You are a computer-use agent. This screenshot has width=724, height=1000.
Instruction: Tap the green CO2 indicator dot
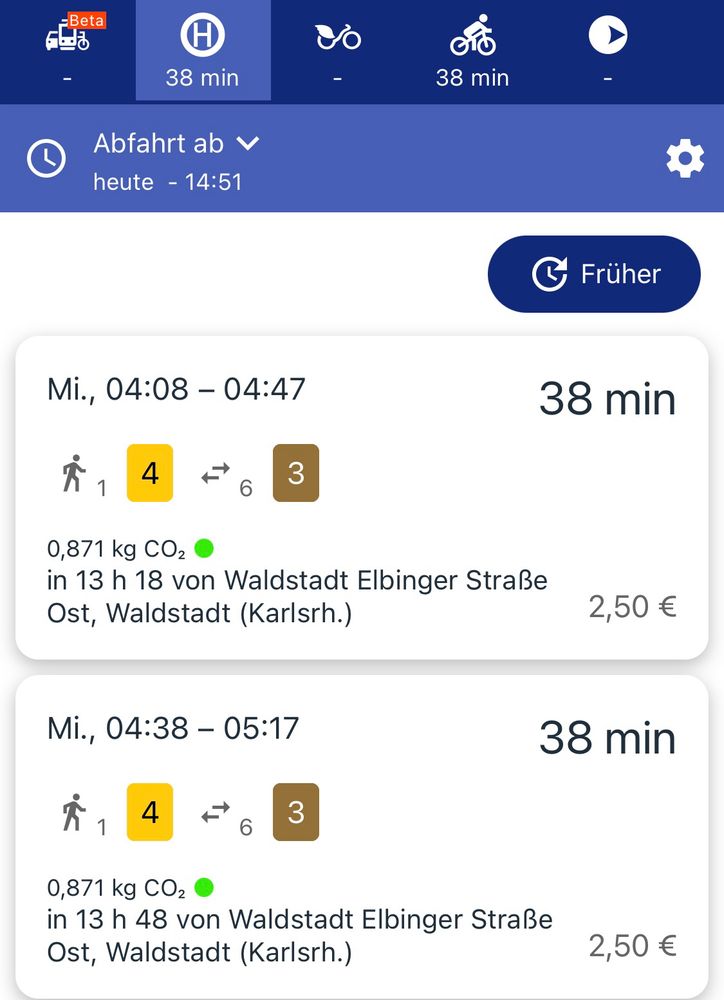point(204,546)
